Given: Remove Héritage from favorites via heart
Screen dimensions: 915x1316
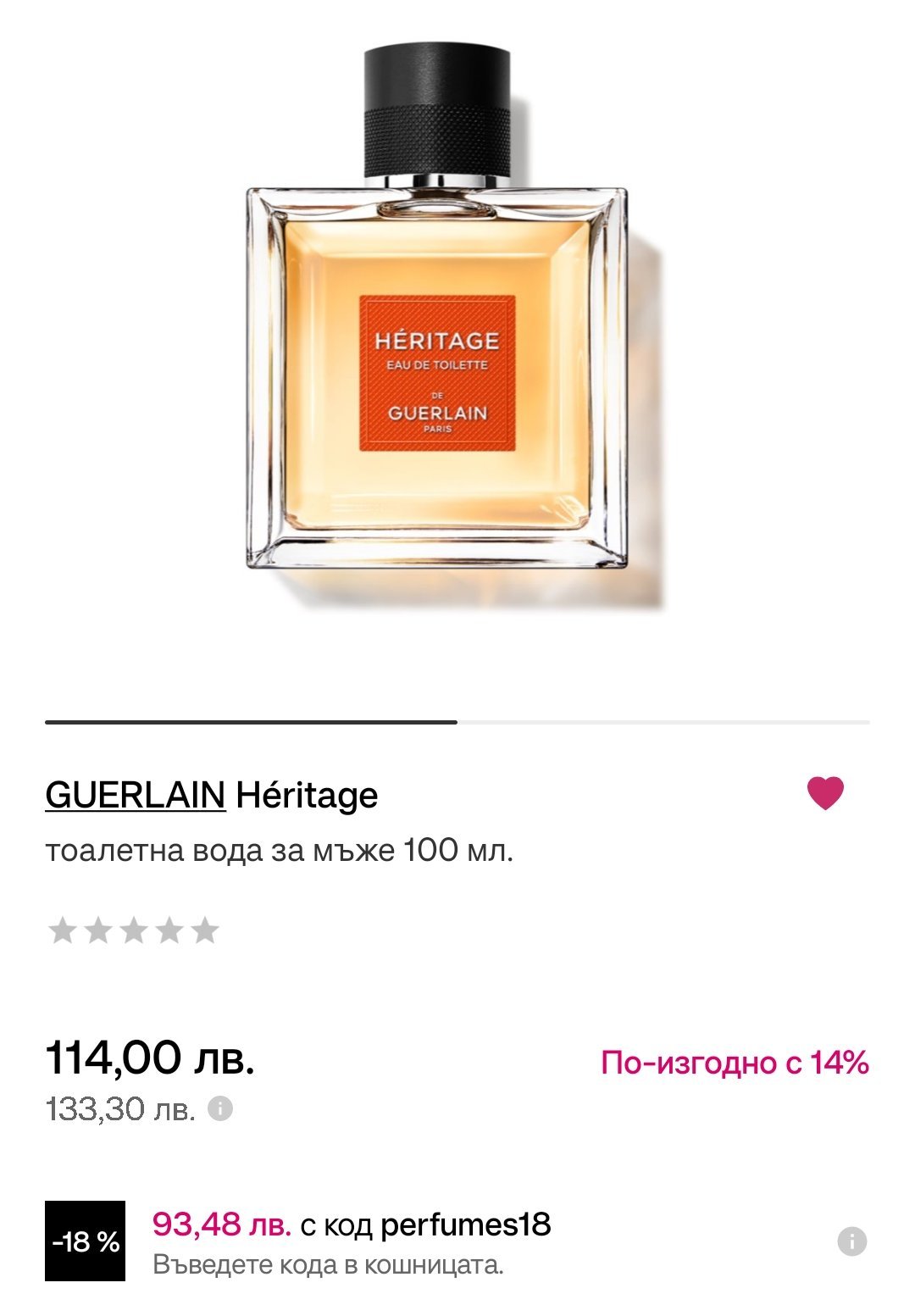Looking at the screenshot, I should click(824, 793).
